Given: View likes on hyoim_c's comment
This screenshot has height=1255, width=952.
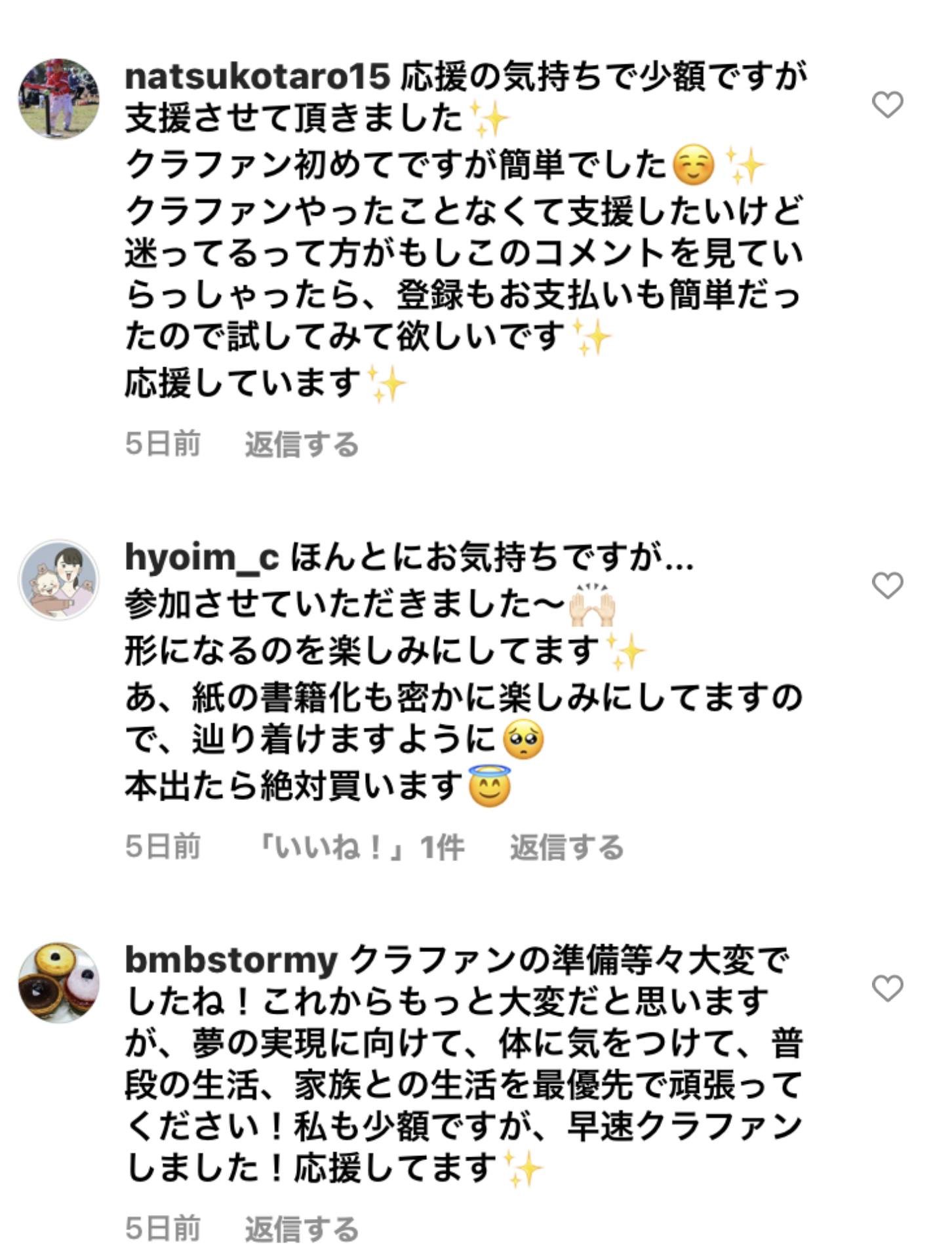Looking at the screenshot, I should pyautogui.click(x=361, y=847).
